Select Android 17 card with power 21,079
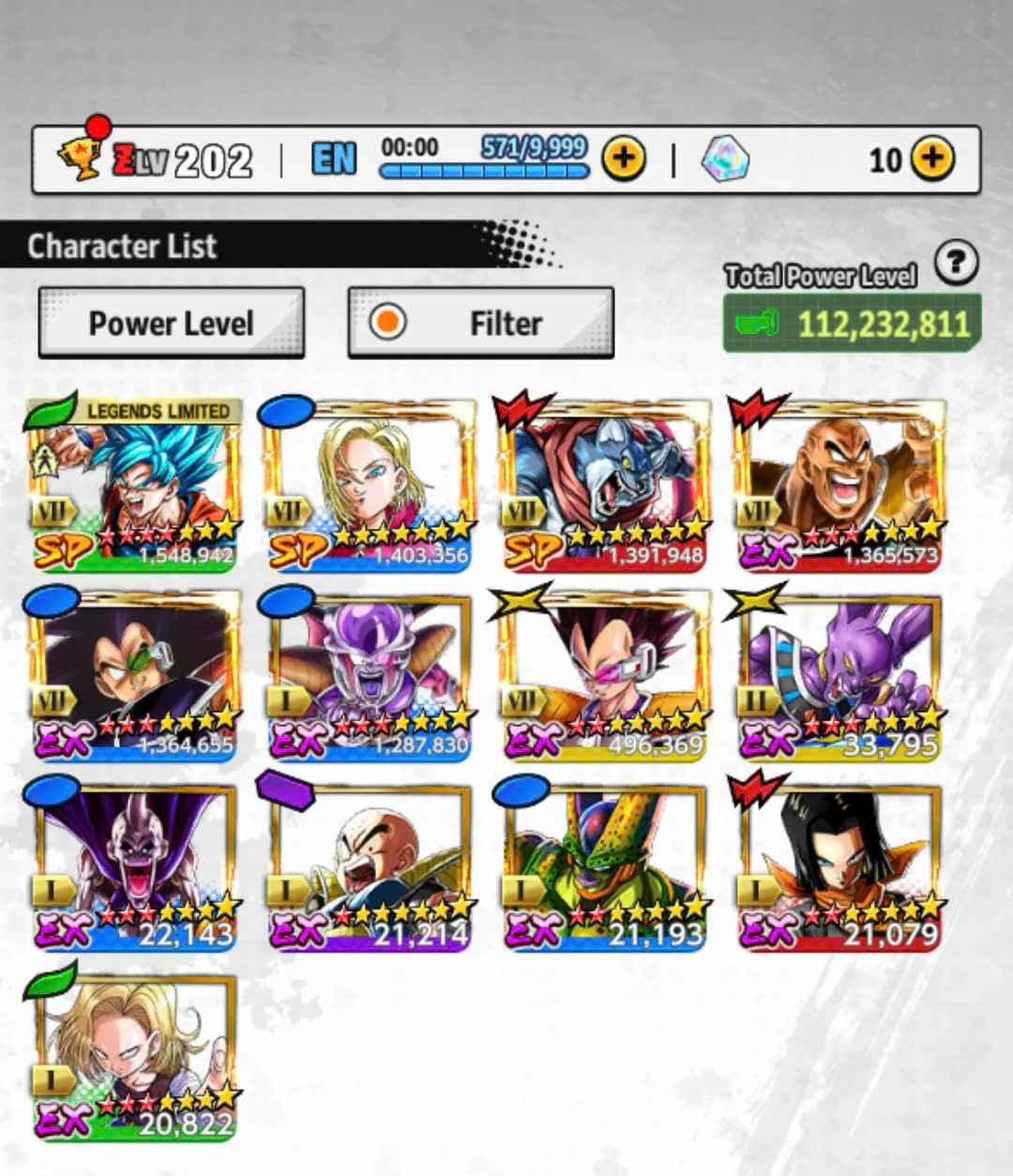This screenshot has width=1013, height=1176. (839, 865)
